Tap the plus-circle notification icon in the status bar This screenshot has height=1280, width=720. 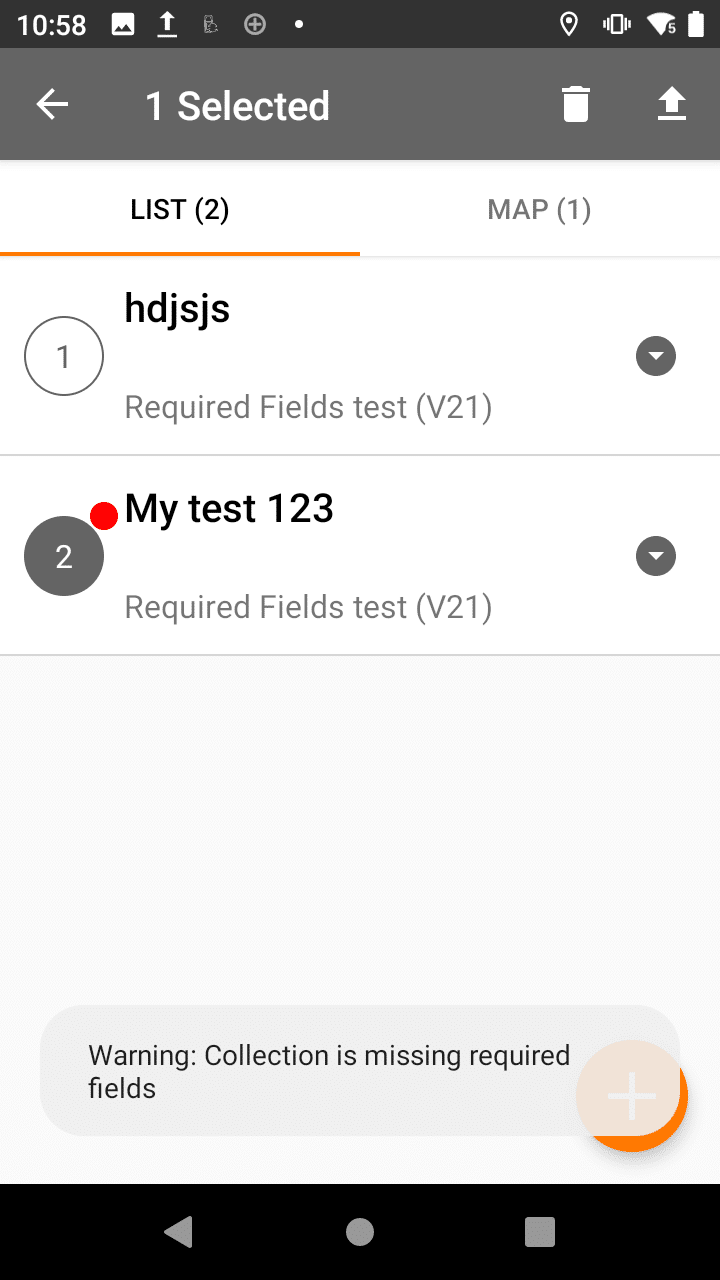pyautogui.click(x=255, y=24)
